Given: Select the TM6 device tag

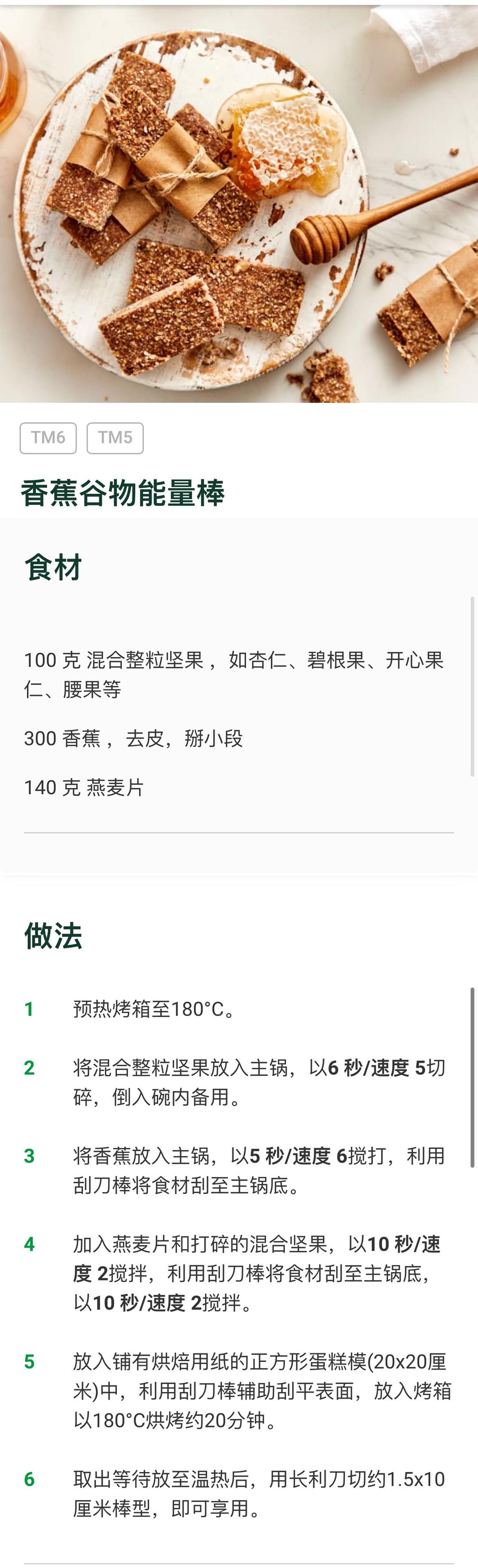Looking at the screenshot, I should [x=48, y=438].
